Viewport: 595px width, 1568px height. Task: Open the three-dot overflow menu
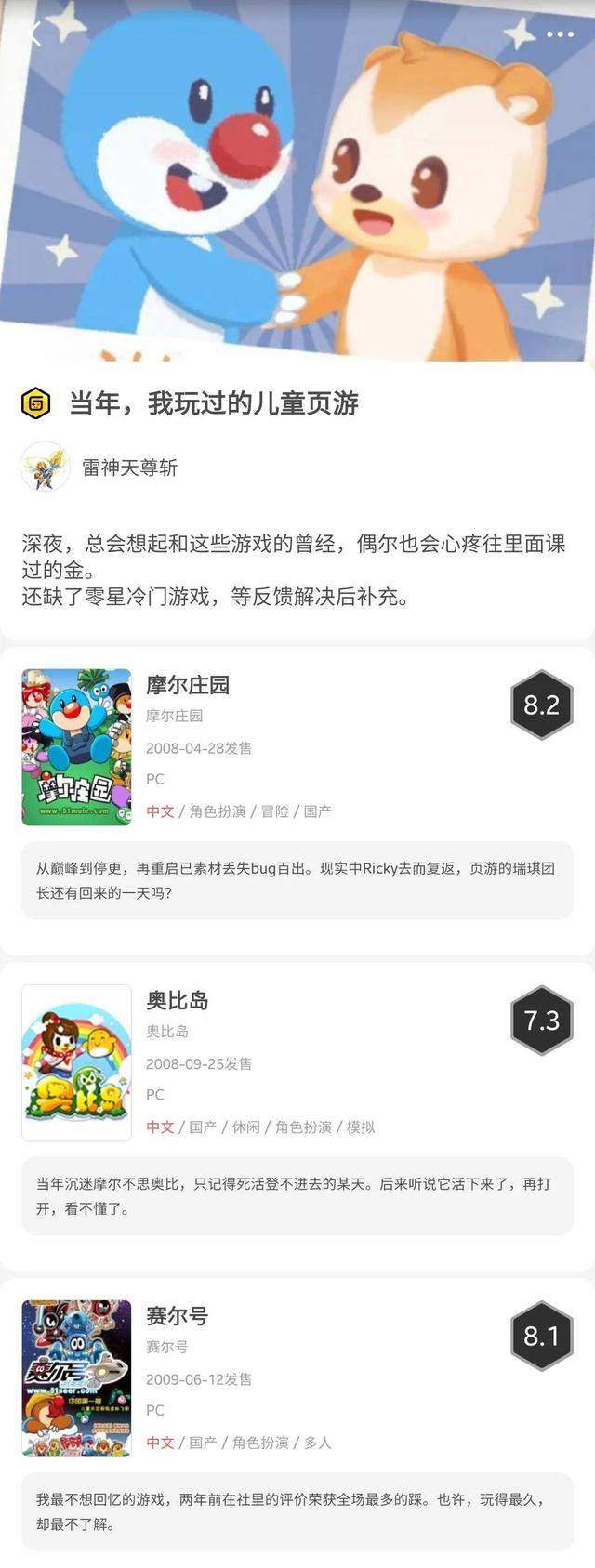[x=560, y=34]
